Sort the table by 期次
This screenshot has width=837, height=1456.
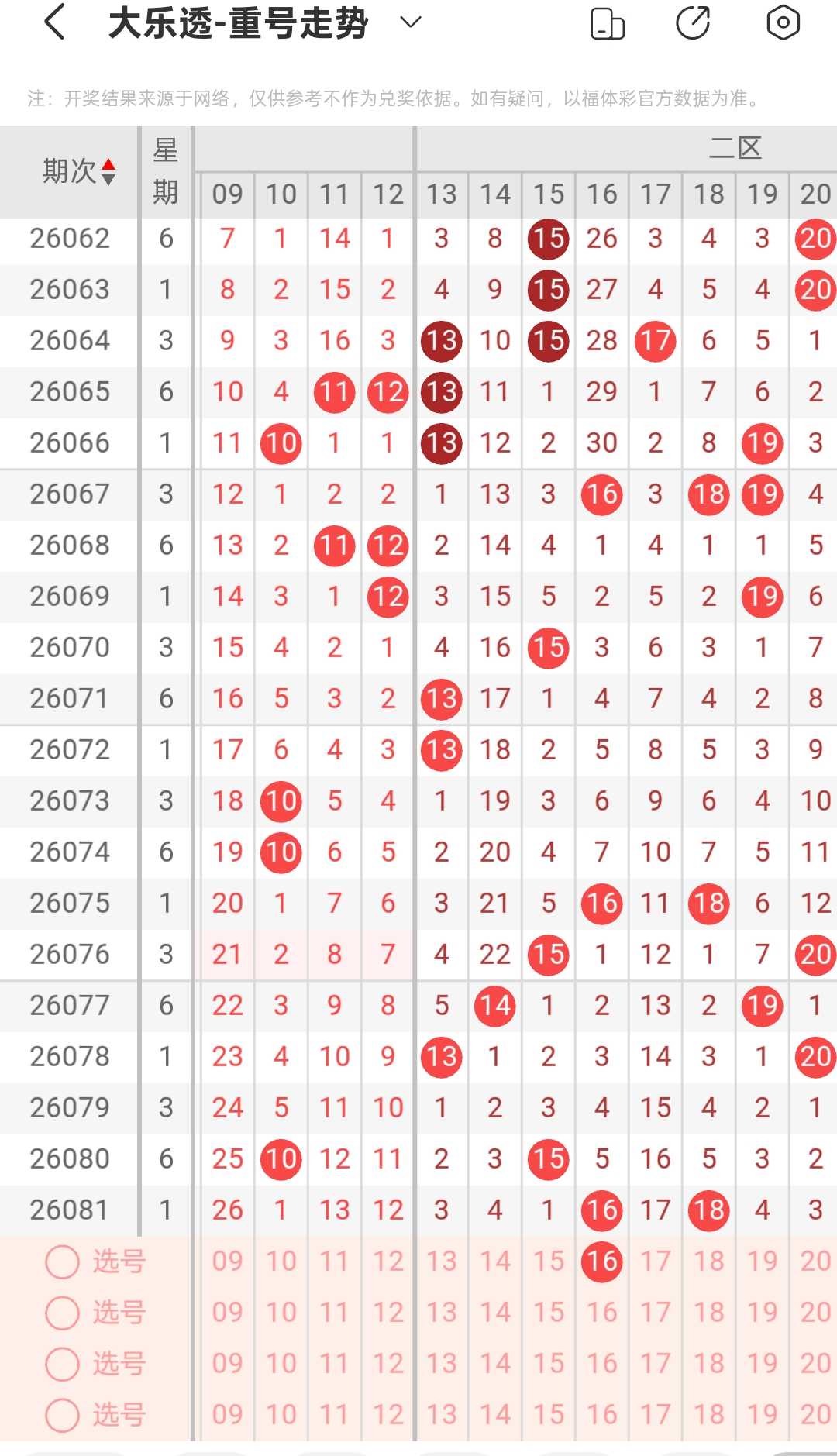78,171
